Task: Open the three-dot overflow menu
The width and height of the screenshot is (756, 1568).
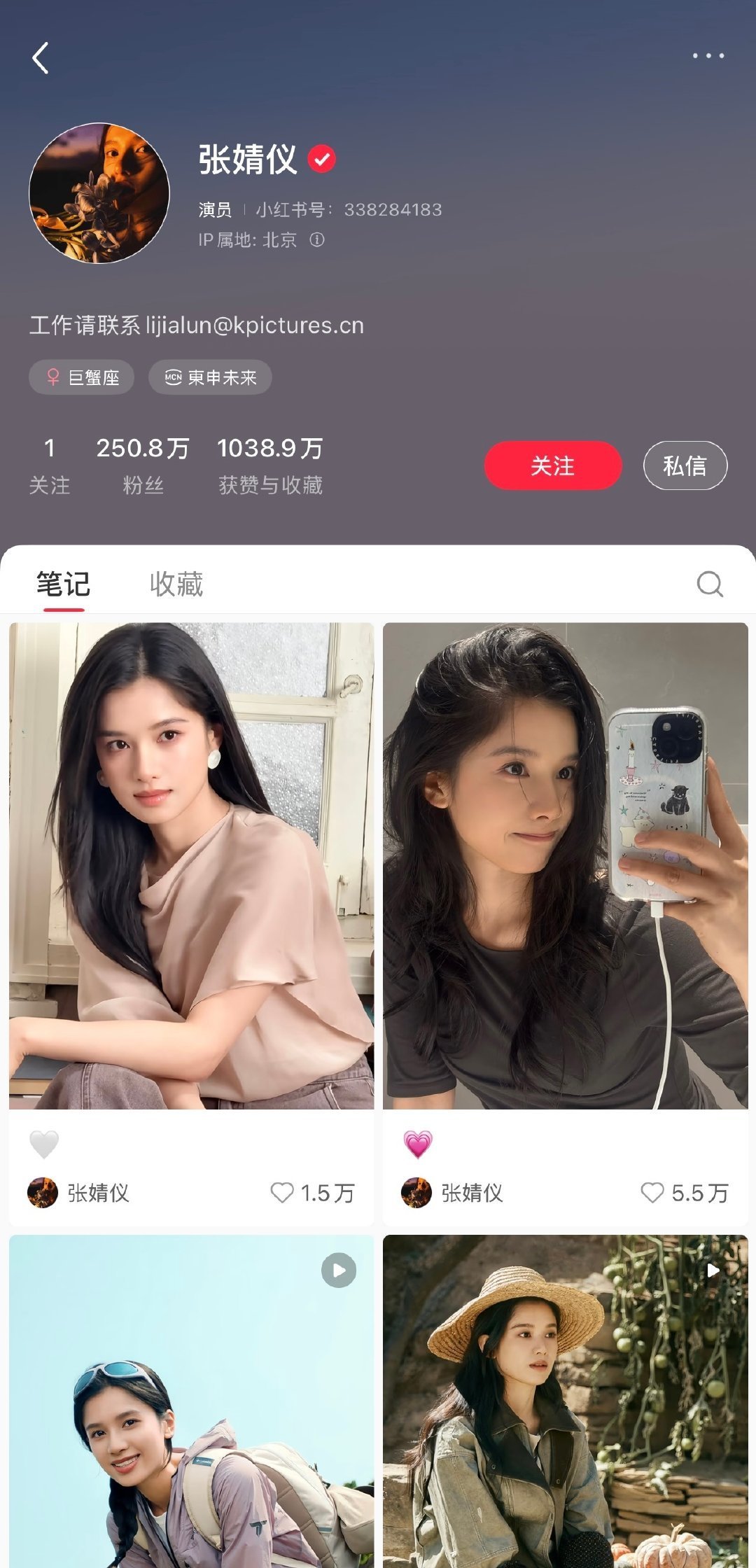Action: pos(708,55)
